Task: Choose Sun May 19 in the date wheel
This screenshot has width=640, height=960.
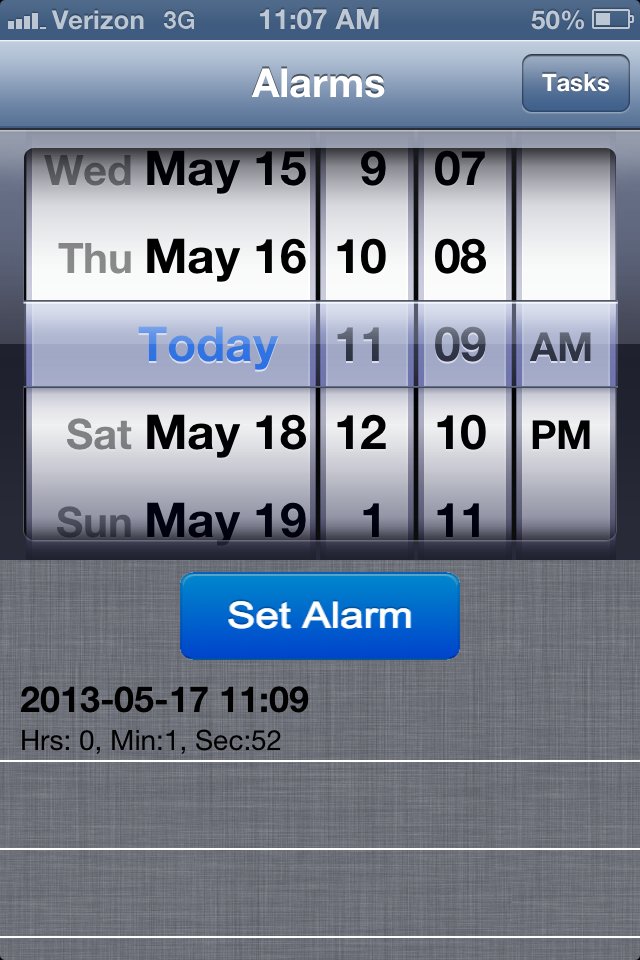Action: pyautogui.click(x=182, y=520)
